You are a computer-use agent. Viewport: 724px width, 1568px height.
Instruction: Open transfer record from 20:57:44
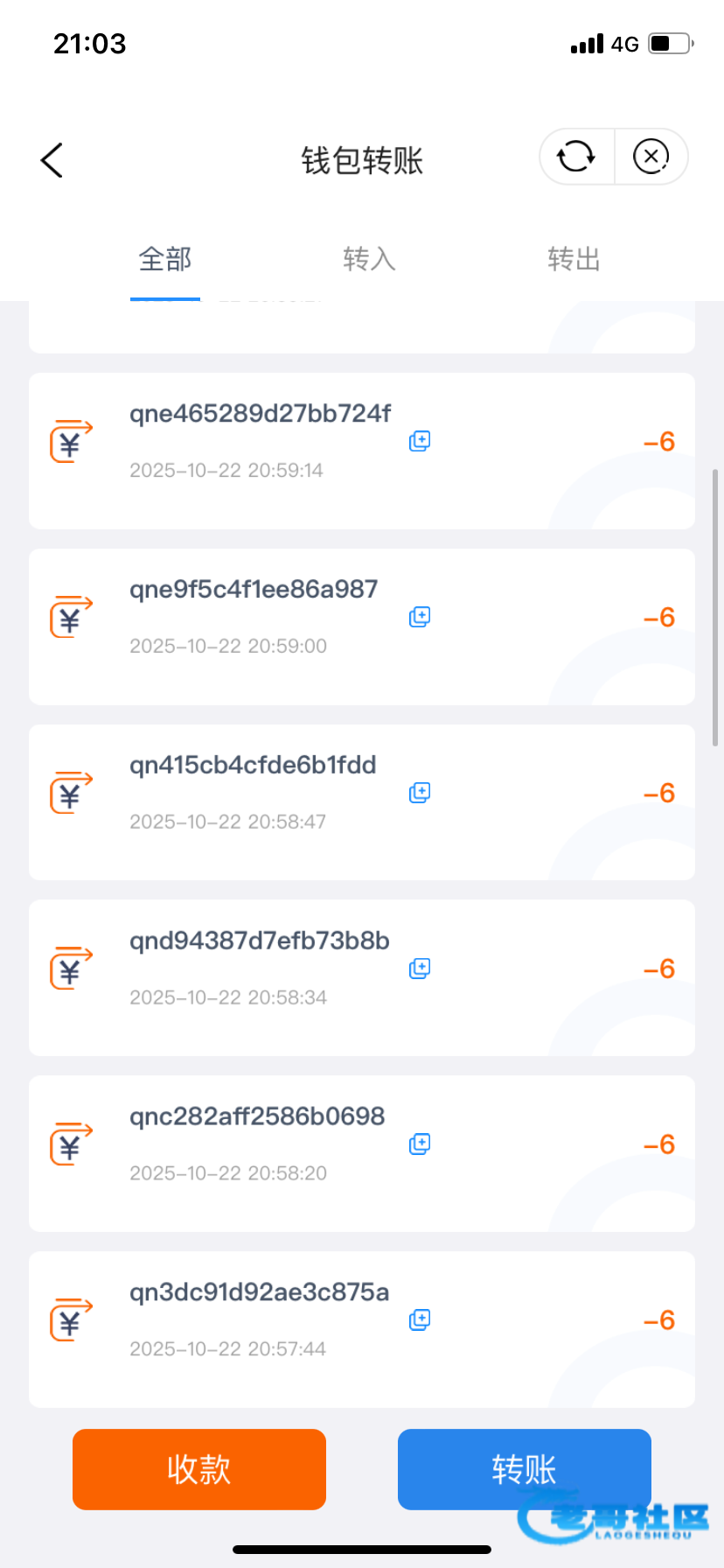coord(362,1329)
